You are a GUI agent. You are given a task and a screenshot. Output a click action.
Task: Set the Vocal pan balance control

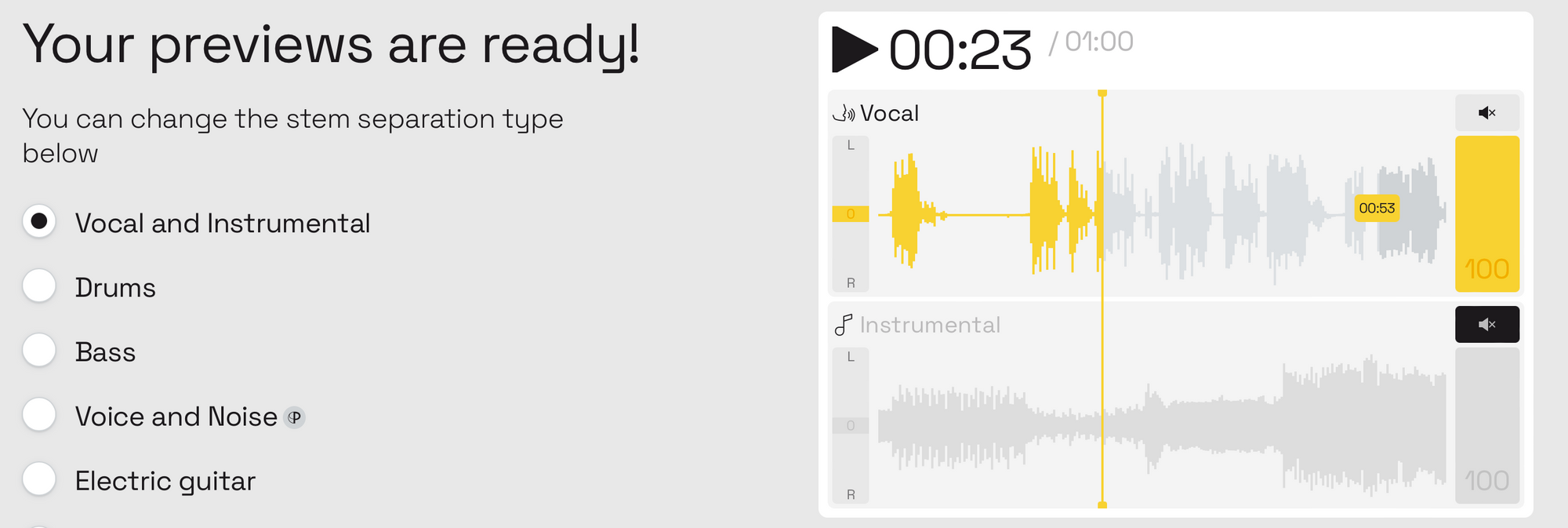pos(850,213)
